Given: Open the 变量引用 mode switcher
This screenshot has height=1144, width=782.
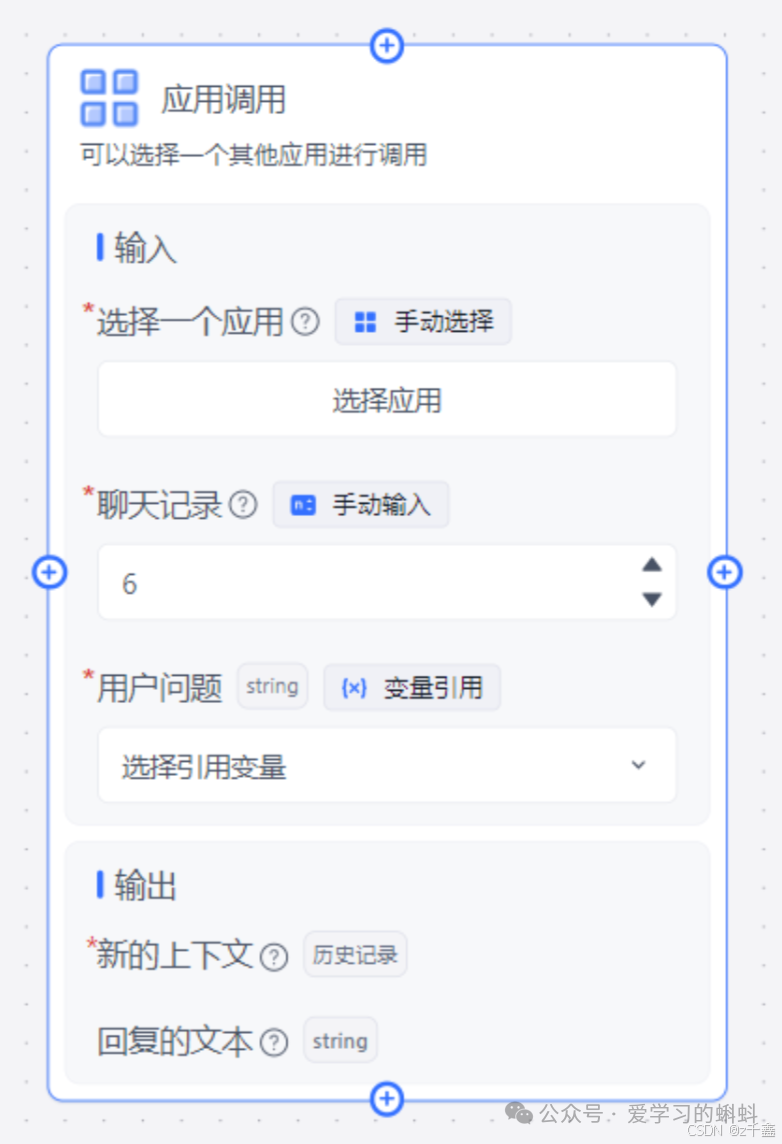Looking at the screenshot, I should point(412,688).
